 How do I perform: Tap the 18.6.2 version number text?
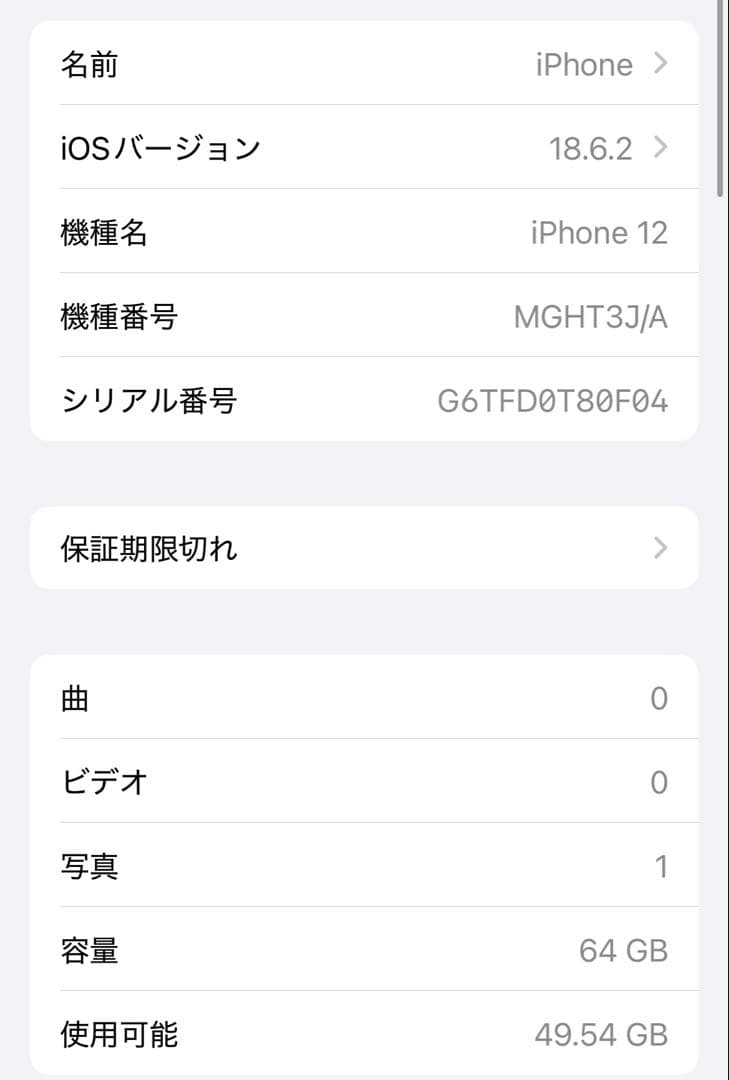(x=591, y=147)
